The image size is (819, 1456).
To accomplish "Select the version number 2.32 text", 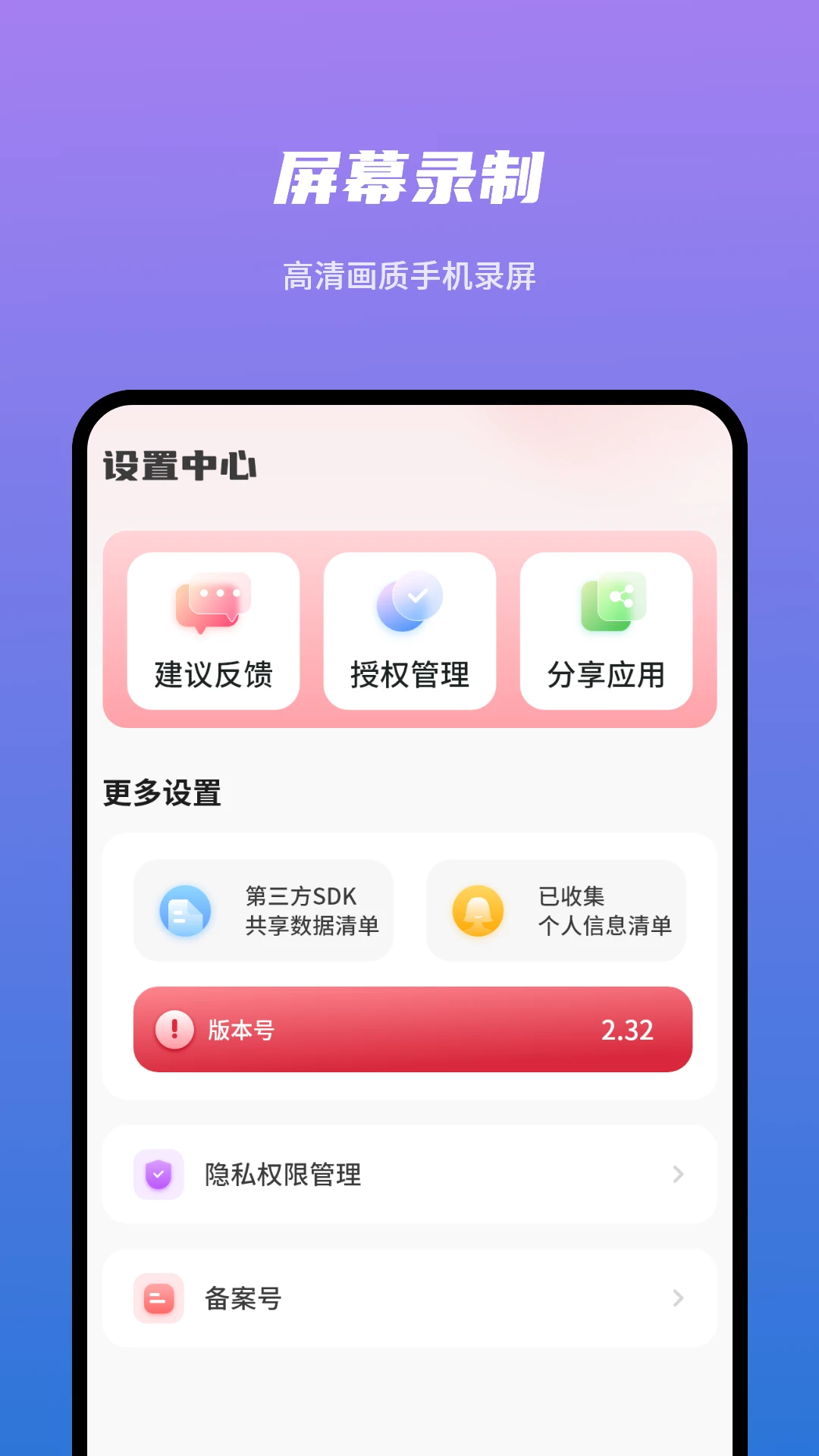I will click(x=627, y=1030).
